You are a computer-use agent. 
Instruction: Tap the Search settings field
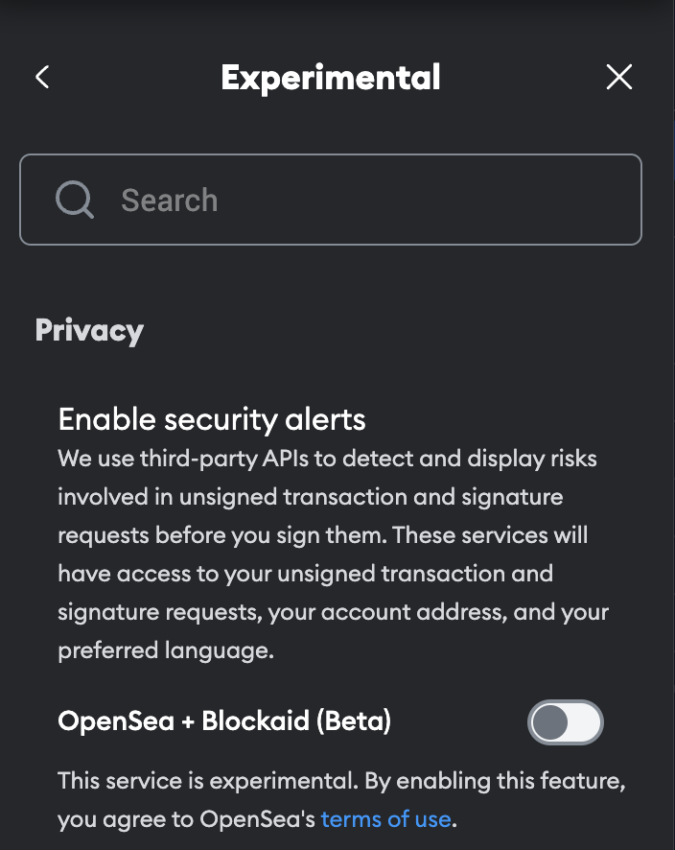coord(330,200)
